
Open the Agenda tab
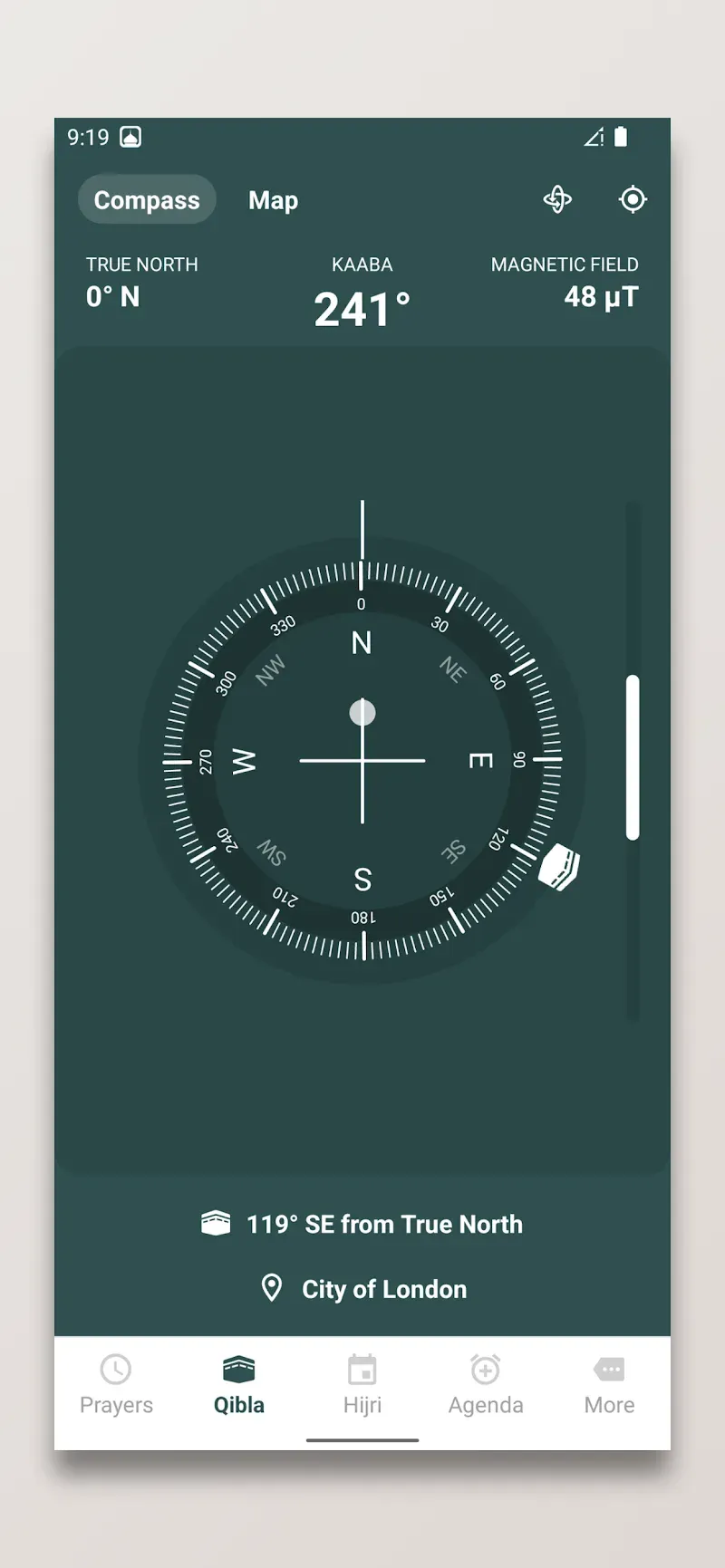click(x=486, y=1385)
